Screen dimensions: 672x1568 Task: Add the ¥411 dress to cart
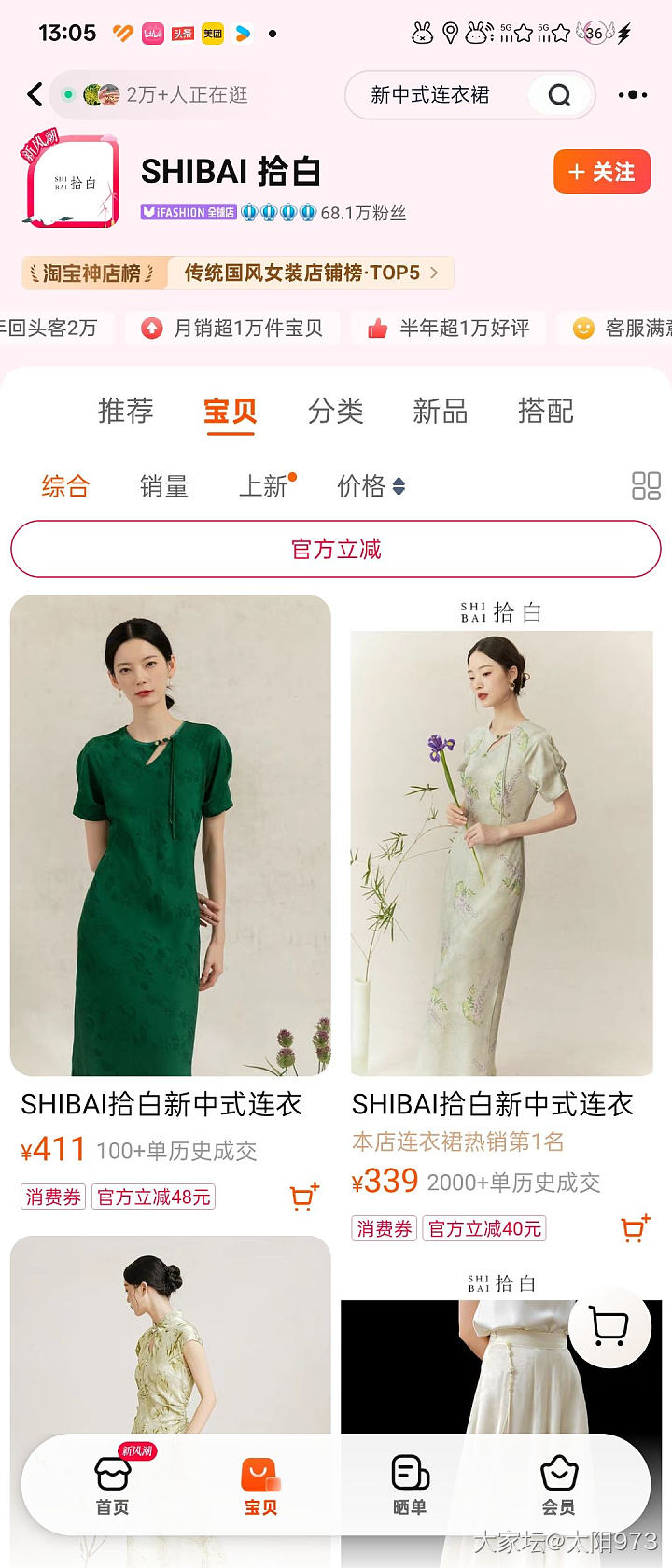pos(304,1197)
